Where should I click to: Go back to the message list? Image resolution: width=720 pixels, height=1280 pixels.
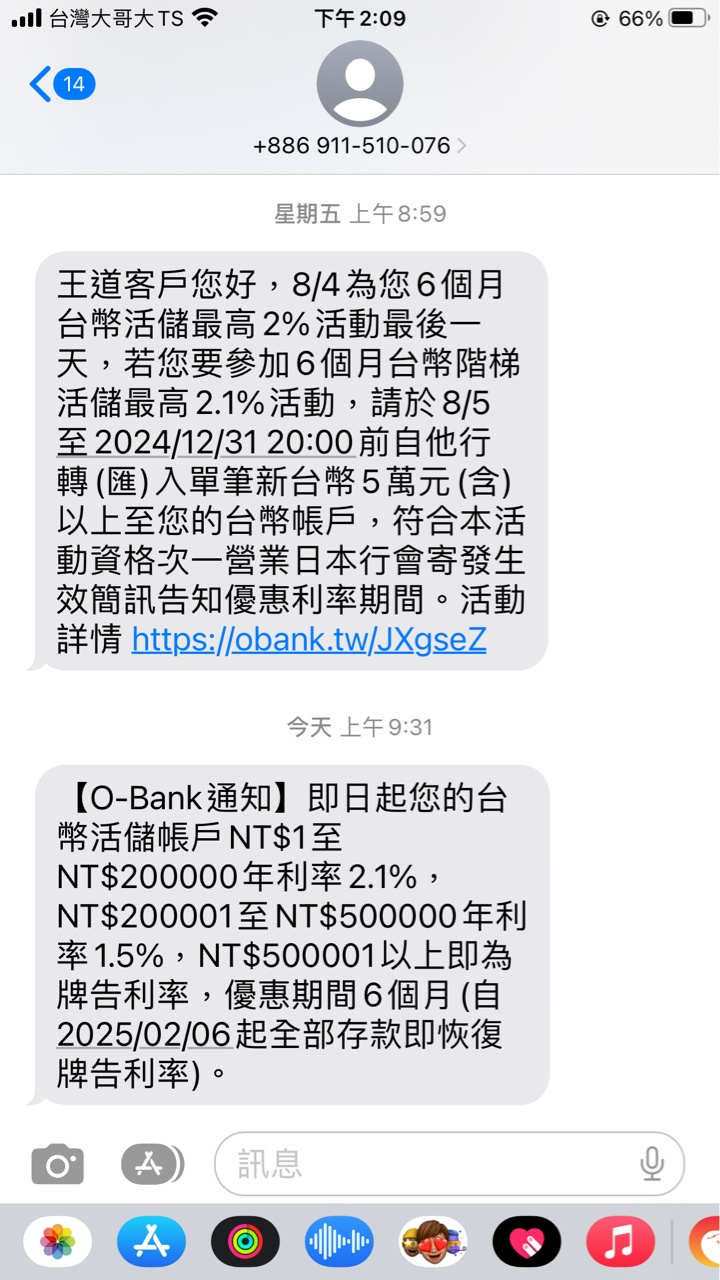click(62, 85)
